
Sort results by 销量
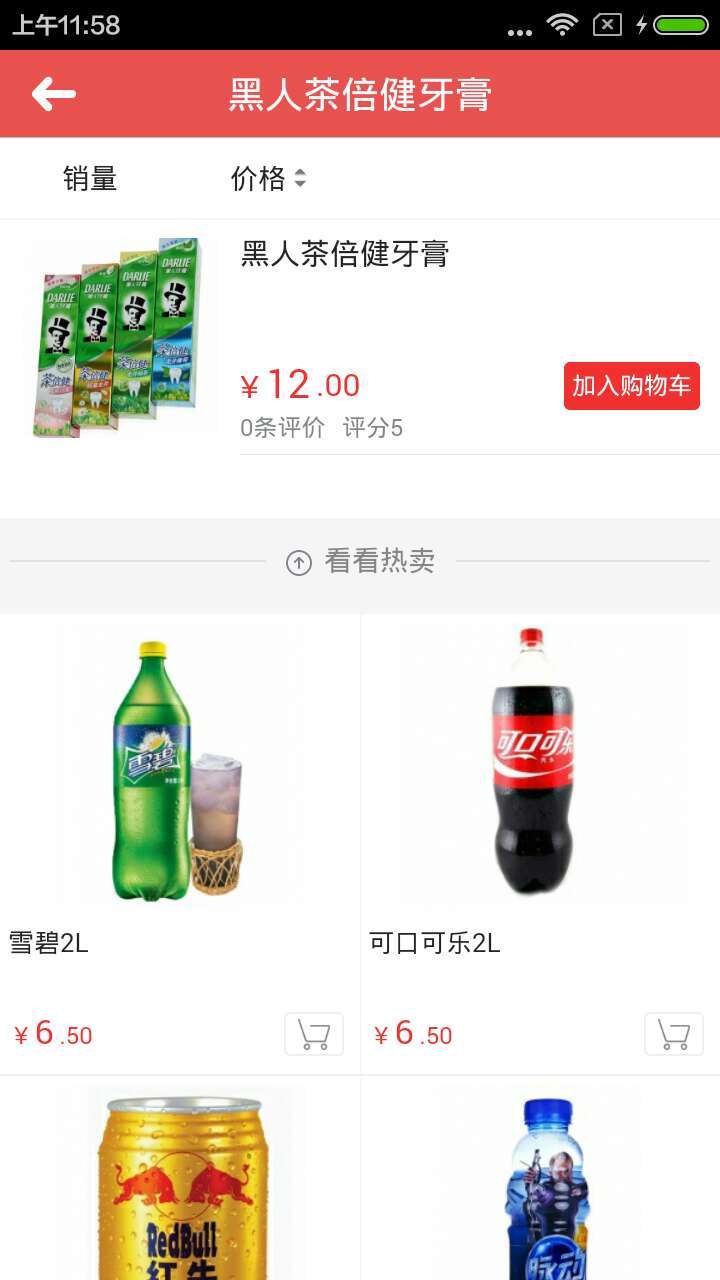pyautogui.click(x=90, y=179)
